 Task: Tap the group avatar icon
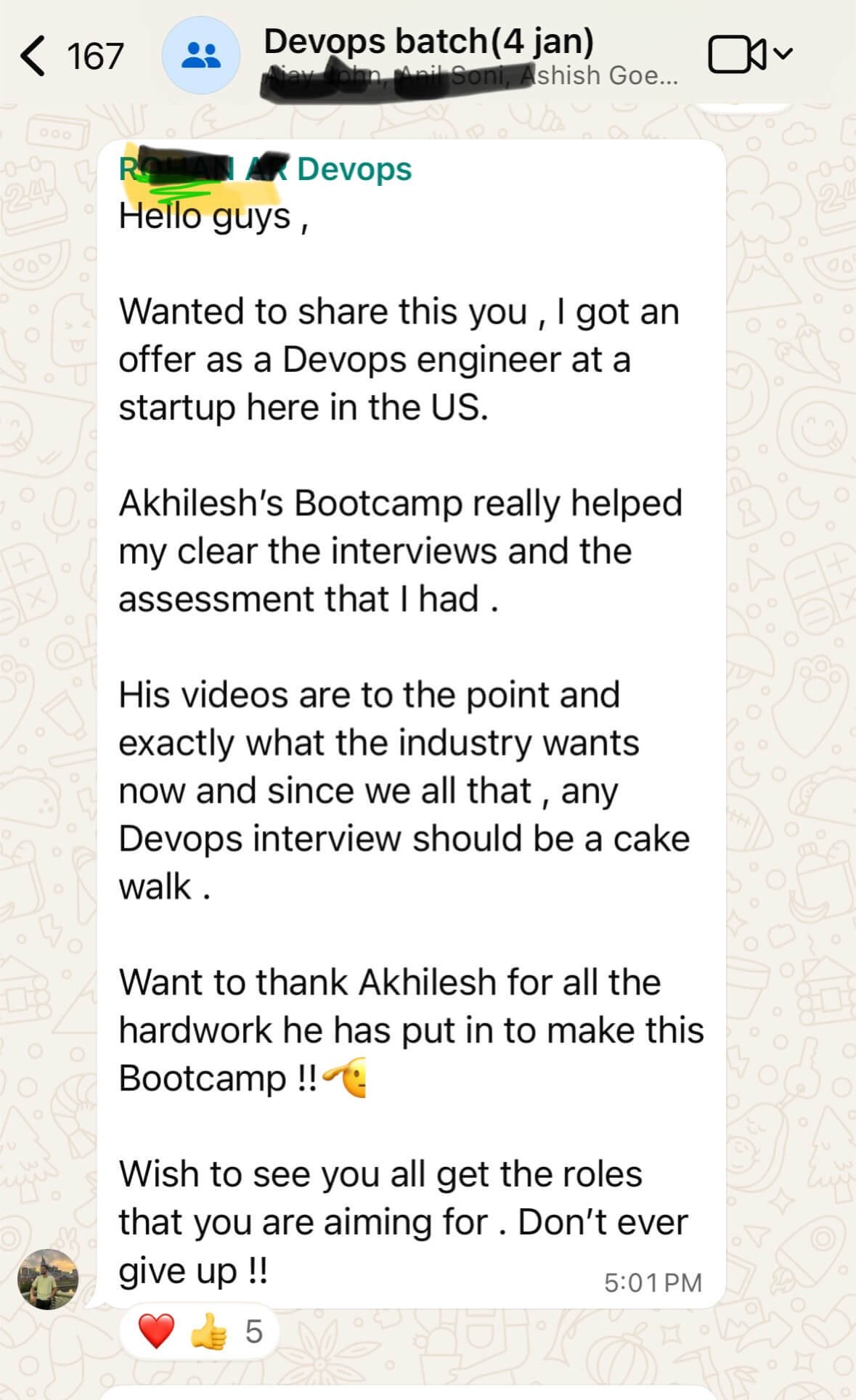[x=200, y=56]
